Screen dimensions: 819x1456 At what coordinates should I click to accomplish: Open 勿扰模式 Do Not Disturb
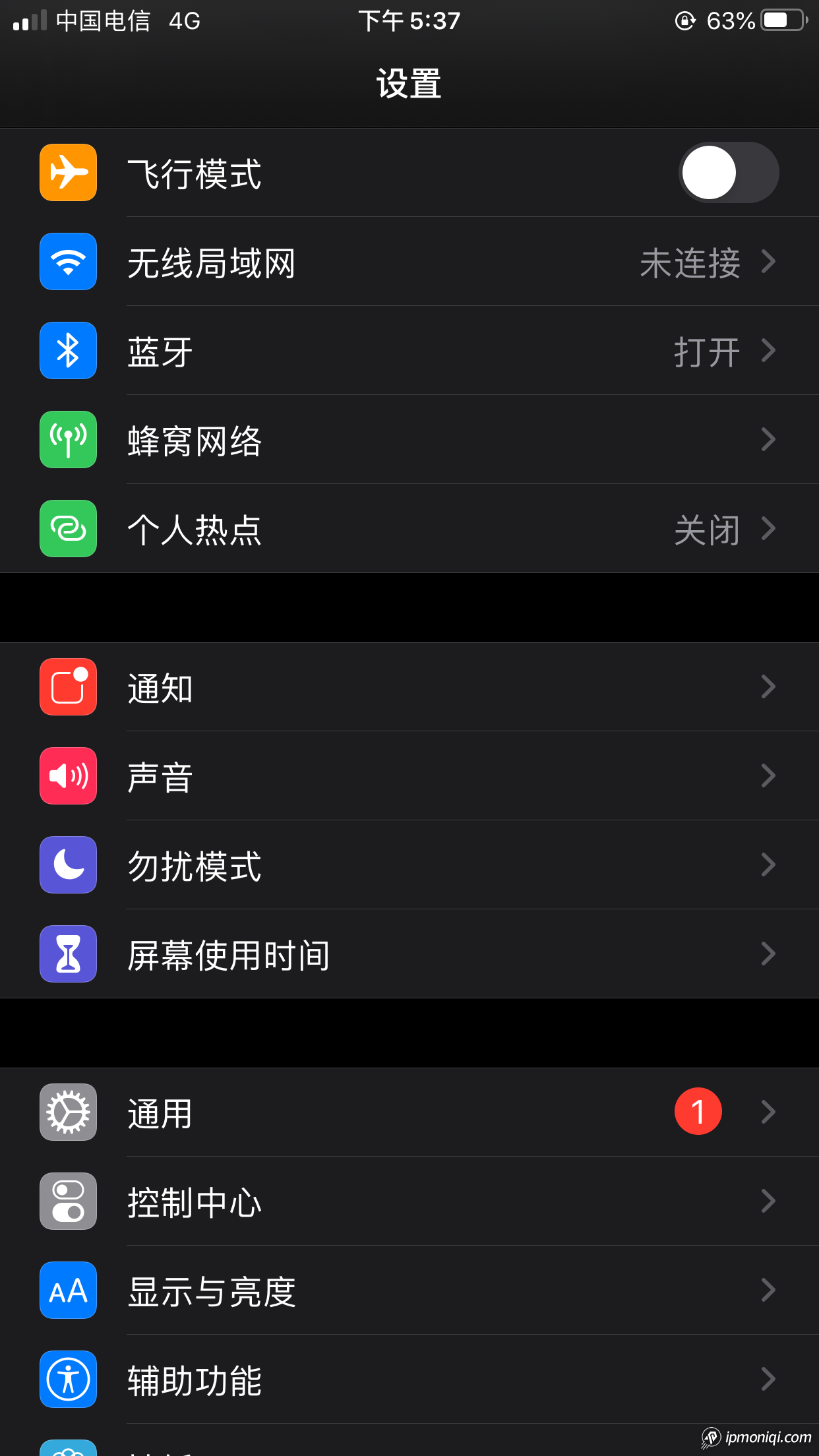click(x=409, y=866)
